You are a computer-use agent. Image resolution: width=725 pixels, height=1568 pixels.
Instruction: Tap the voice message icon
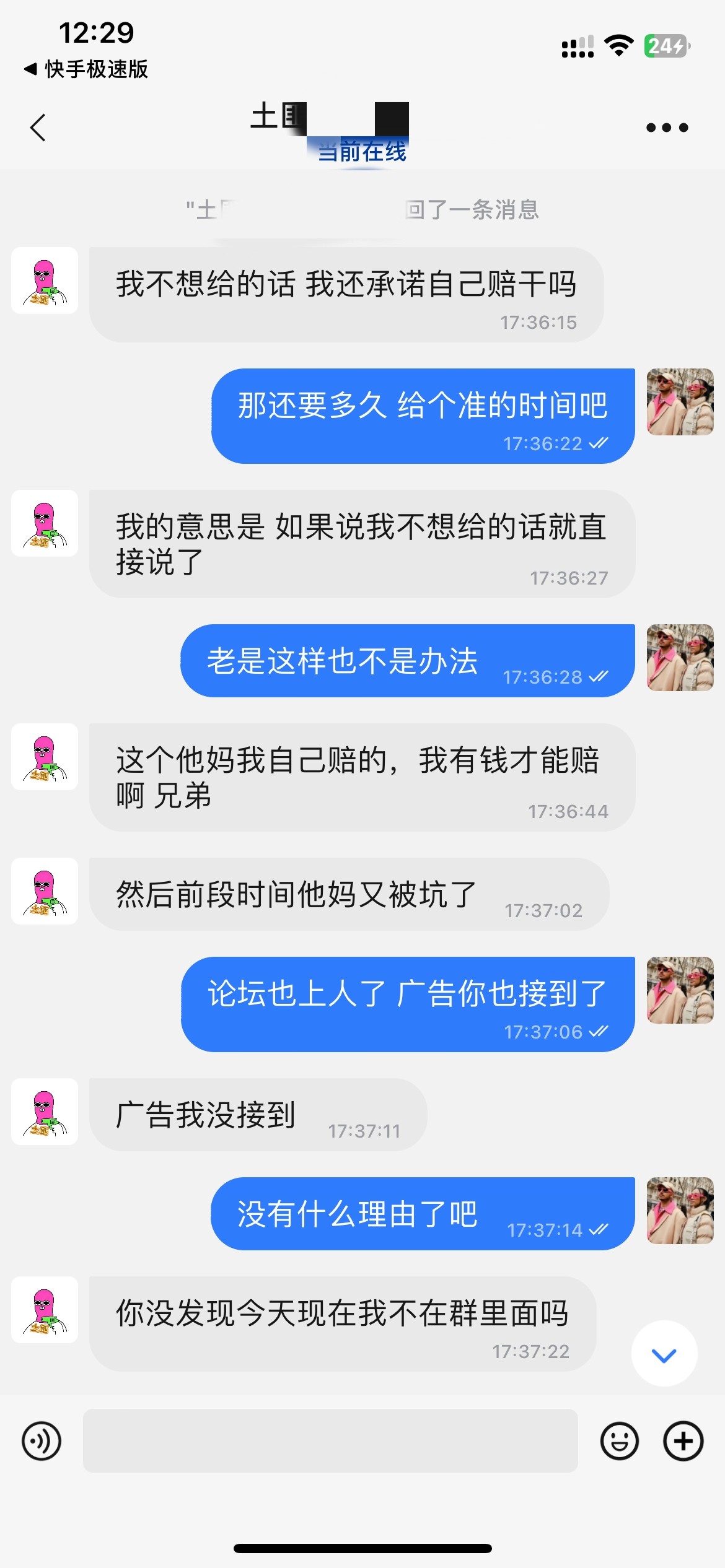tap(42, 1440)
